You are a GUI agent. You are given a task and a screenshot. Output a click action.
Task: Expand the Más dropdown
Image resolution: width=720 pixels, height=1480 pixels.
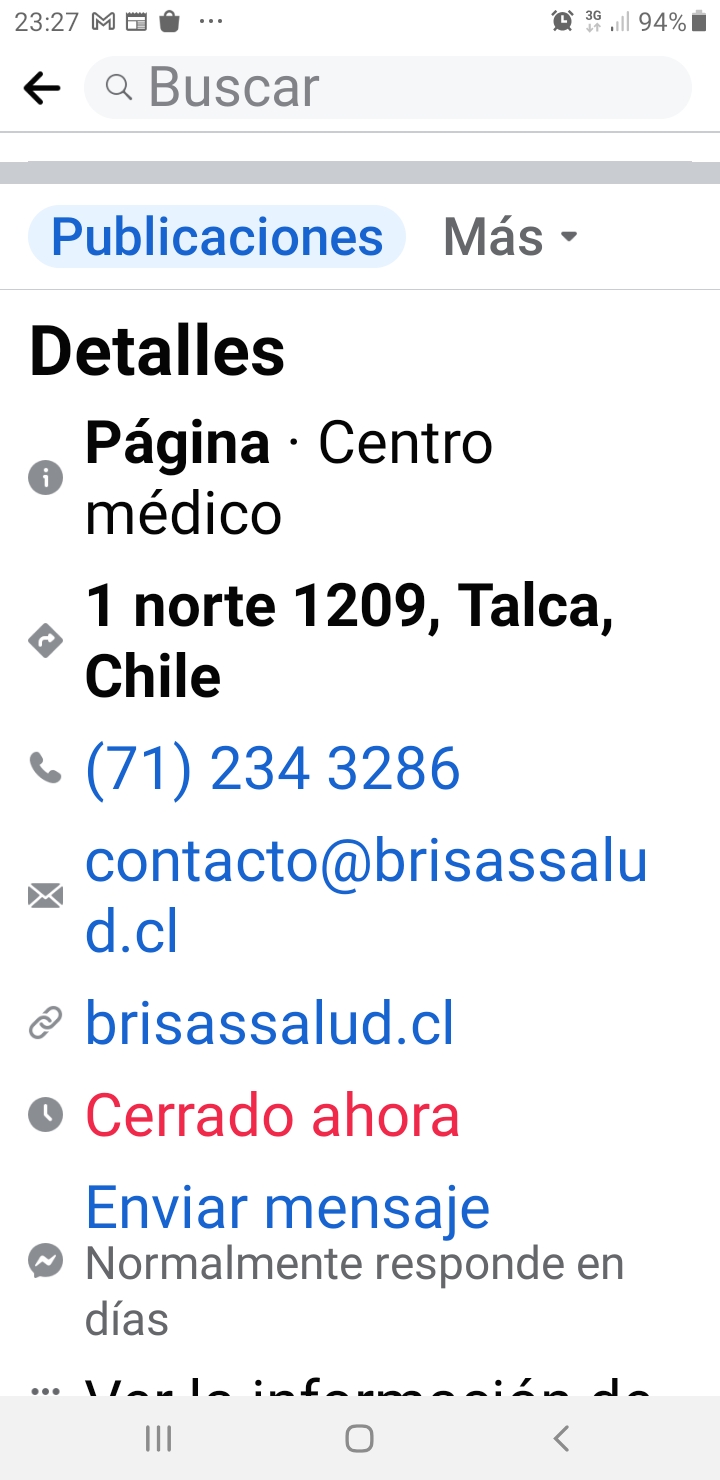(x=510, y=237)
